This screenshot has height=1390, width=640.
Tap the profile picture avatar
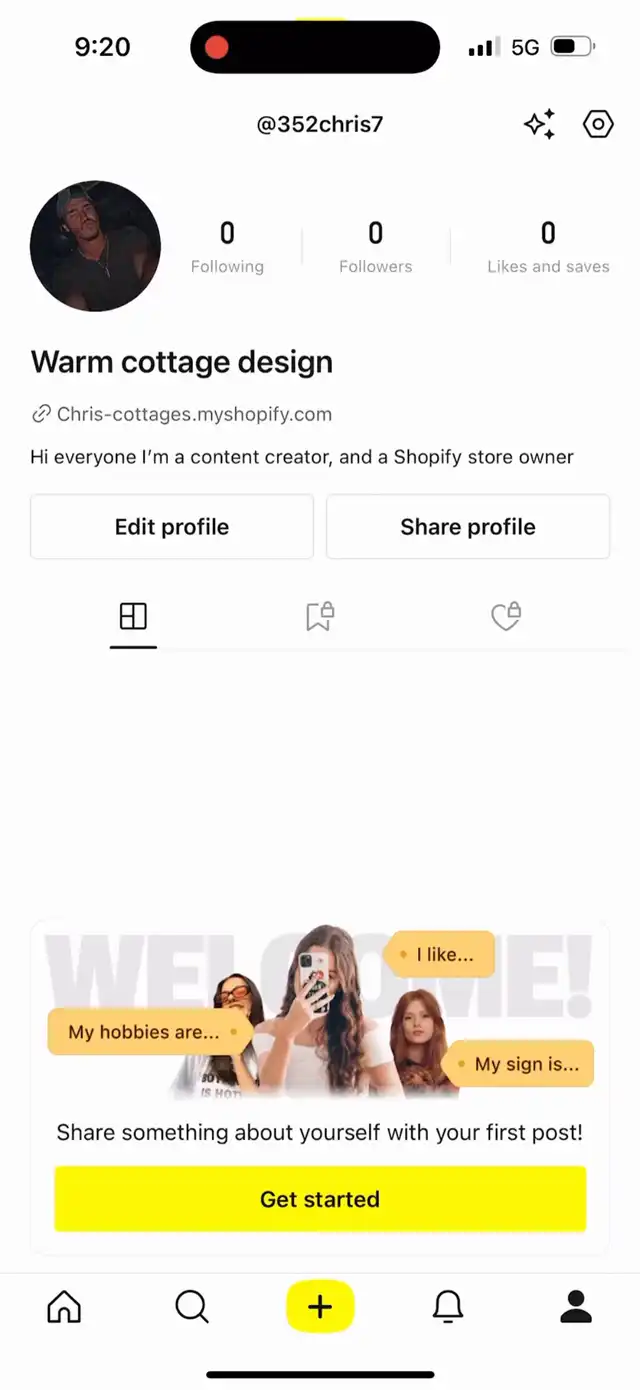[96, 246]
